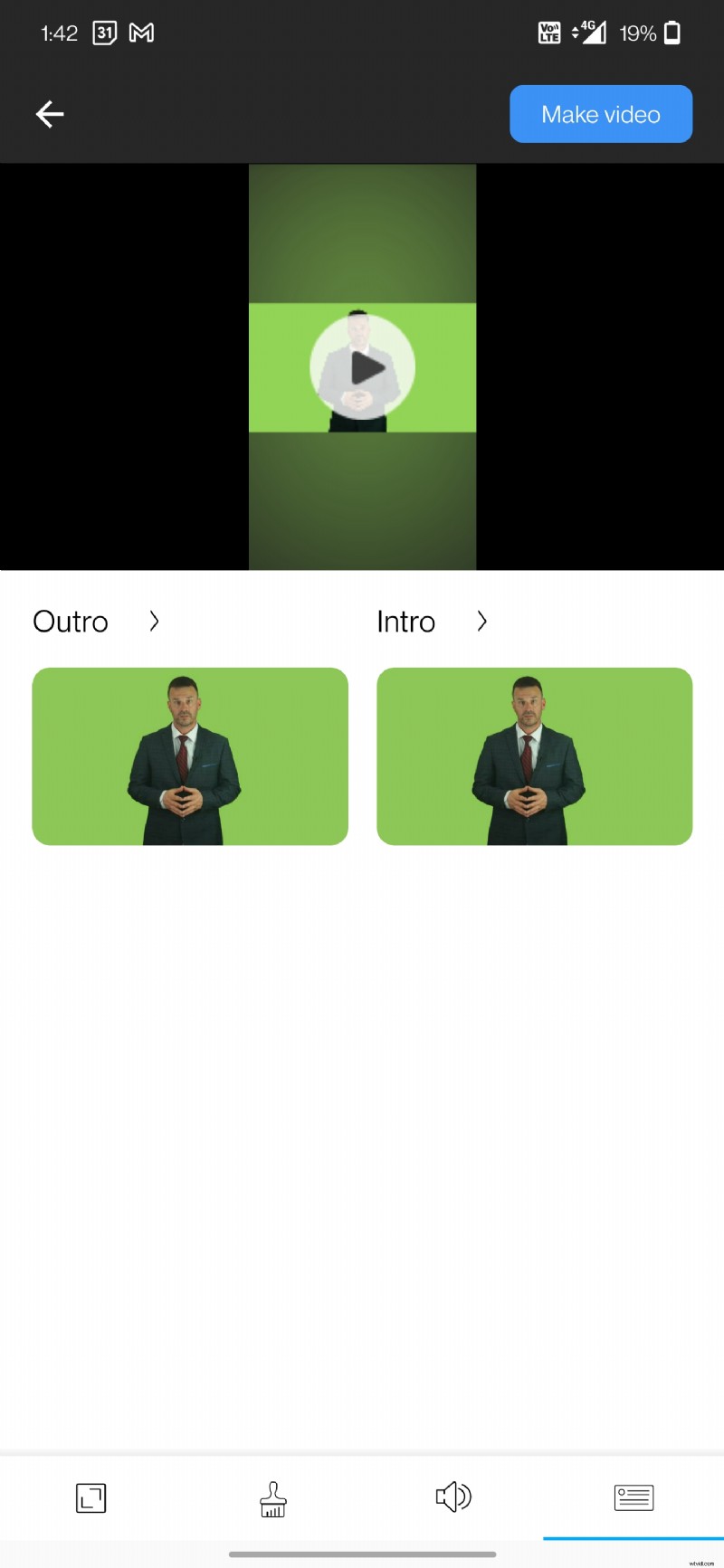Tap the Outro label
724x1568 pixels.
pyautogui.click(x=70, y=622)
